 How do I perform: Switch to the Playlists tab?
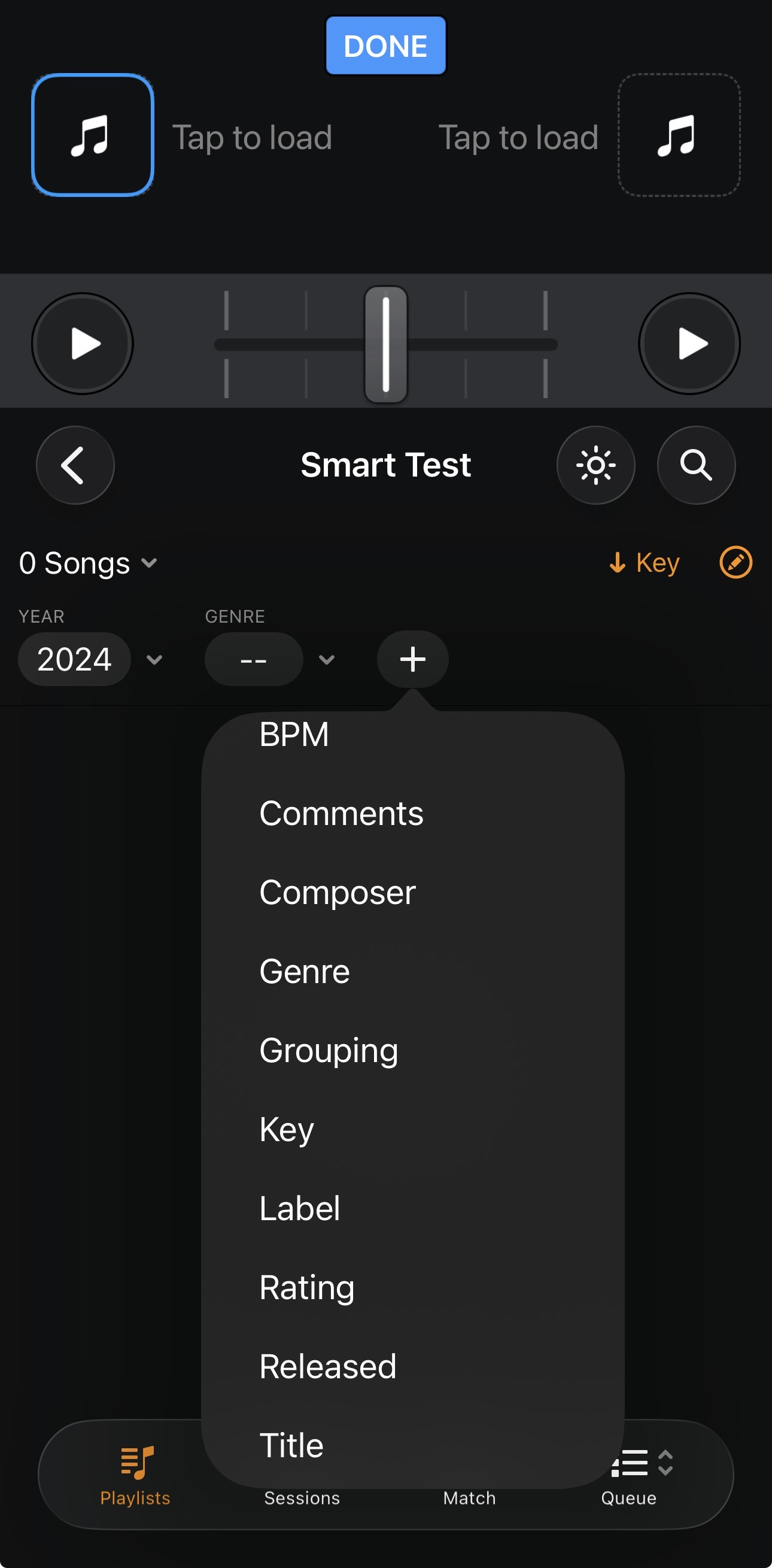tap(135, 1474)
